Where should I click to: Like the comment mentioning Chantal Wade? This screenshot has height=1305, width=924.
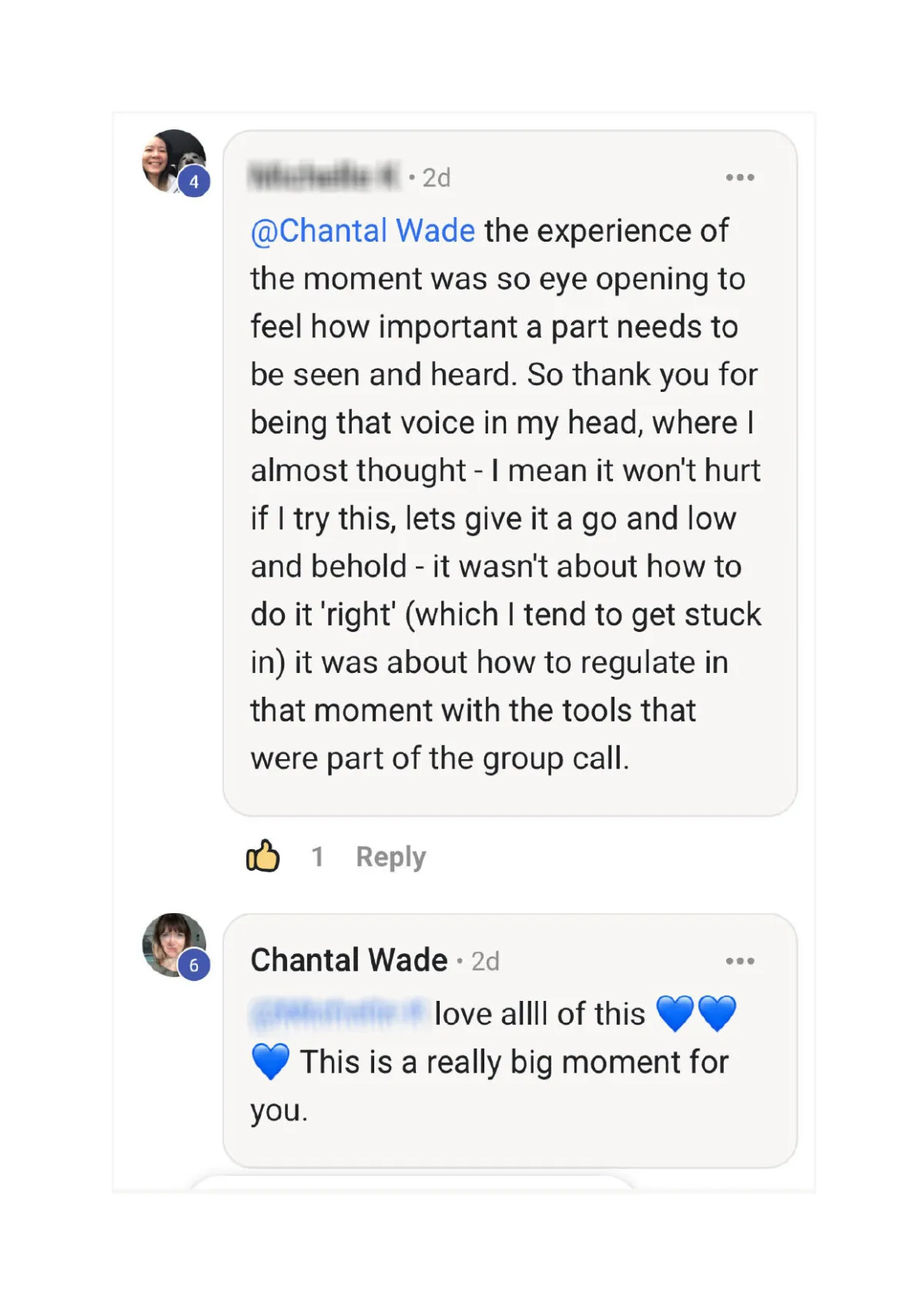tap(263, 856)
